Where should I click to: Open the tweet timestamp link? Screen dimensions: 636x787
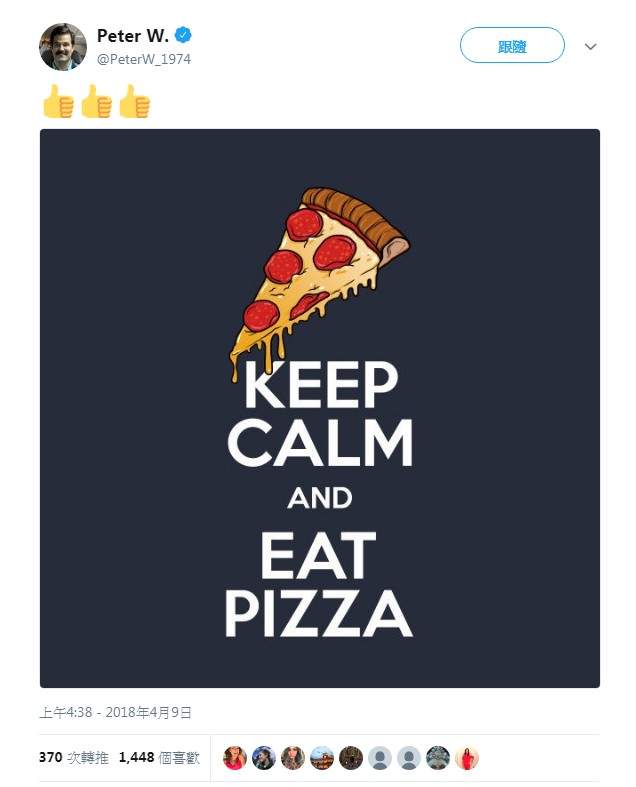click(115, 713)
